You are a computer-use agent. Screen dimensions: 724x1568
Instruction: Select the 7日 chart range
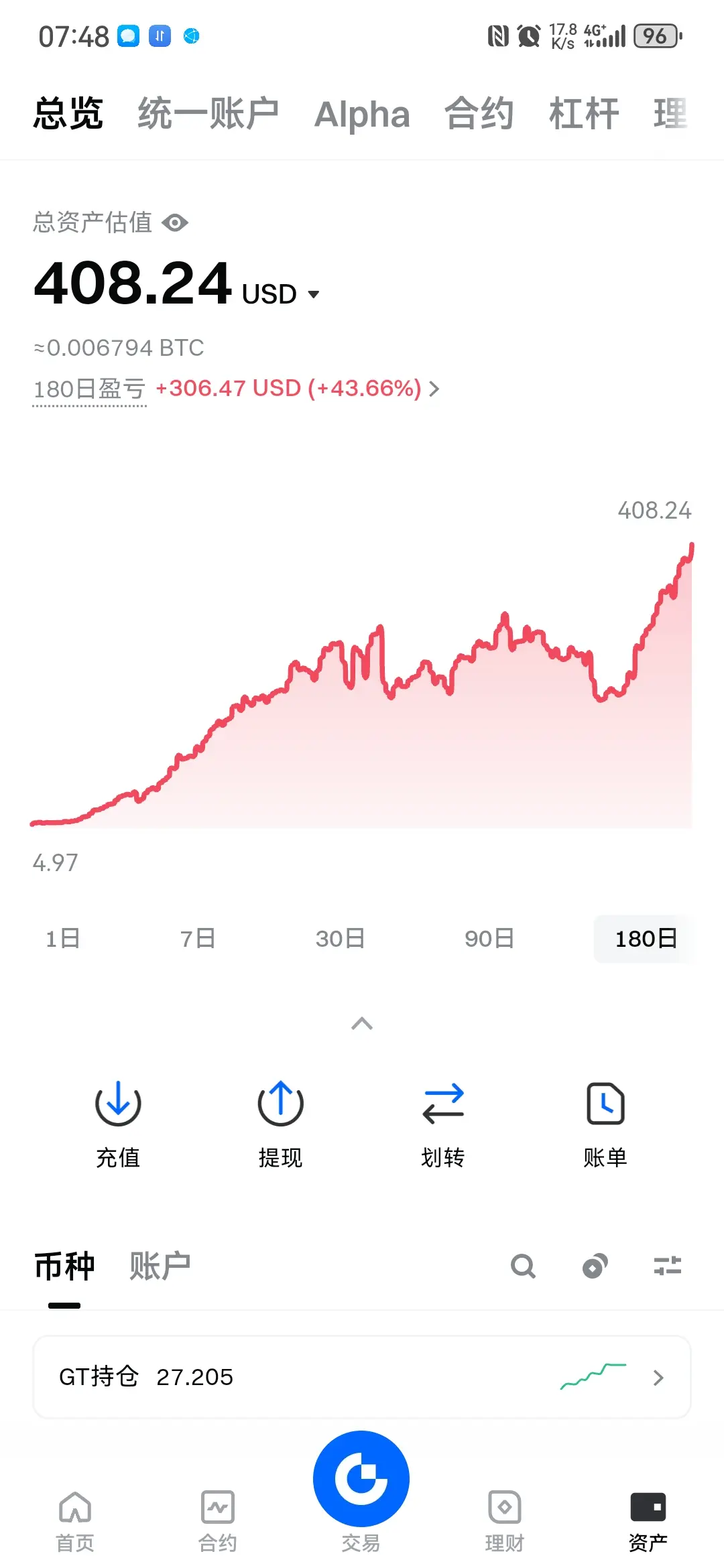(198, 939)
